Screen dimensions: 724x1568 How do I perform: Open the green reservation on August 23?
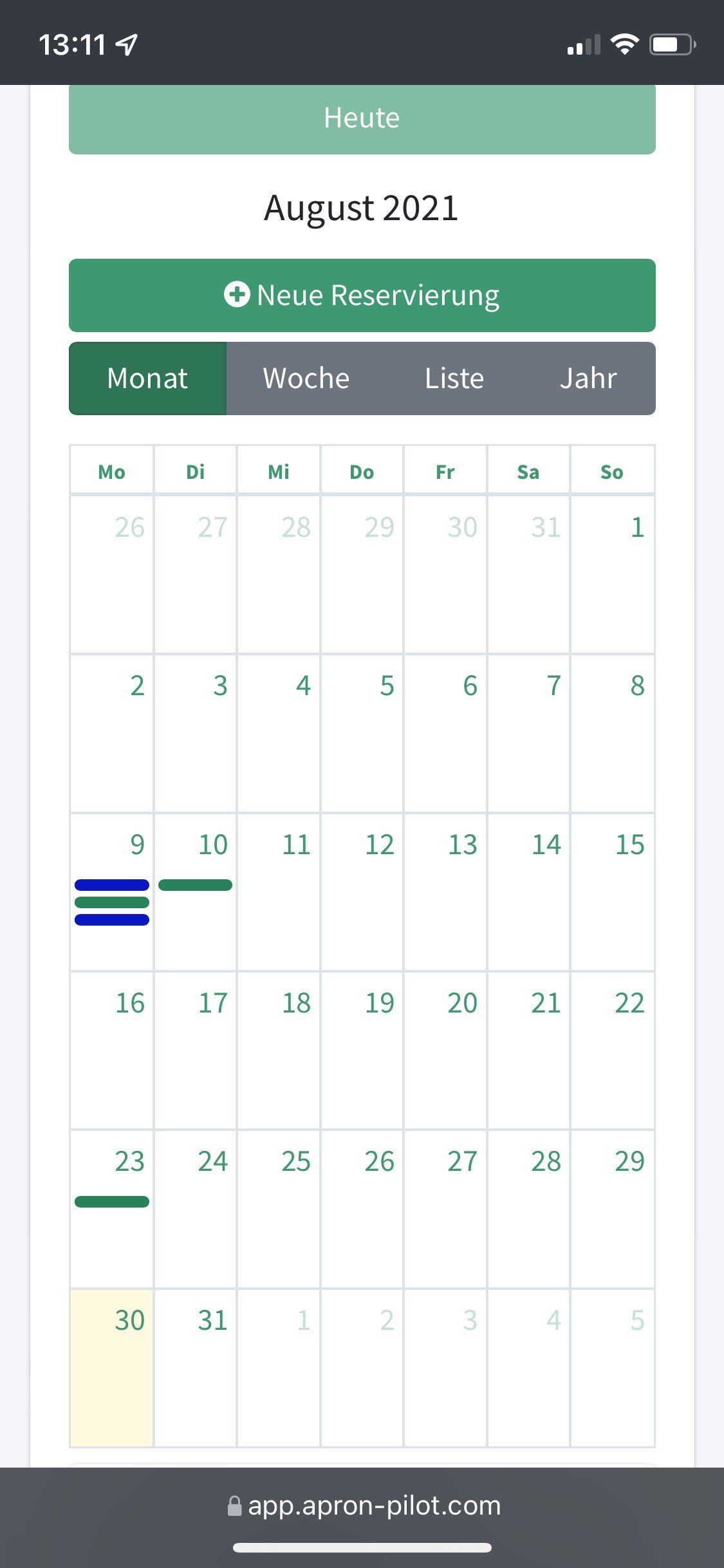click(x=111, y=1202)
